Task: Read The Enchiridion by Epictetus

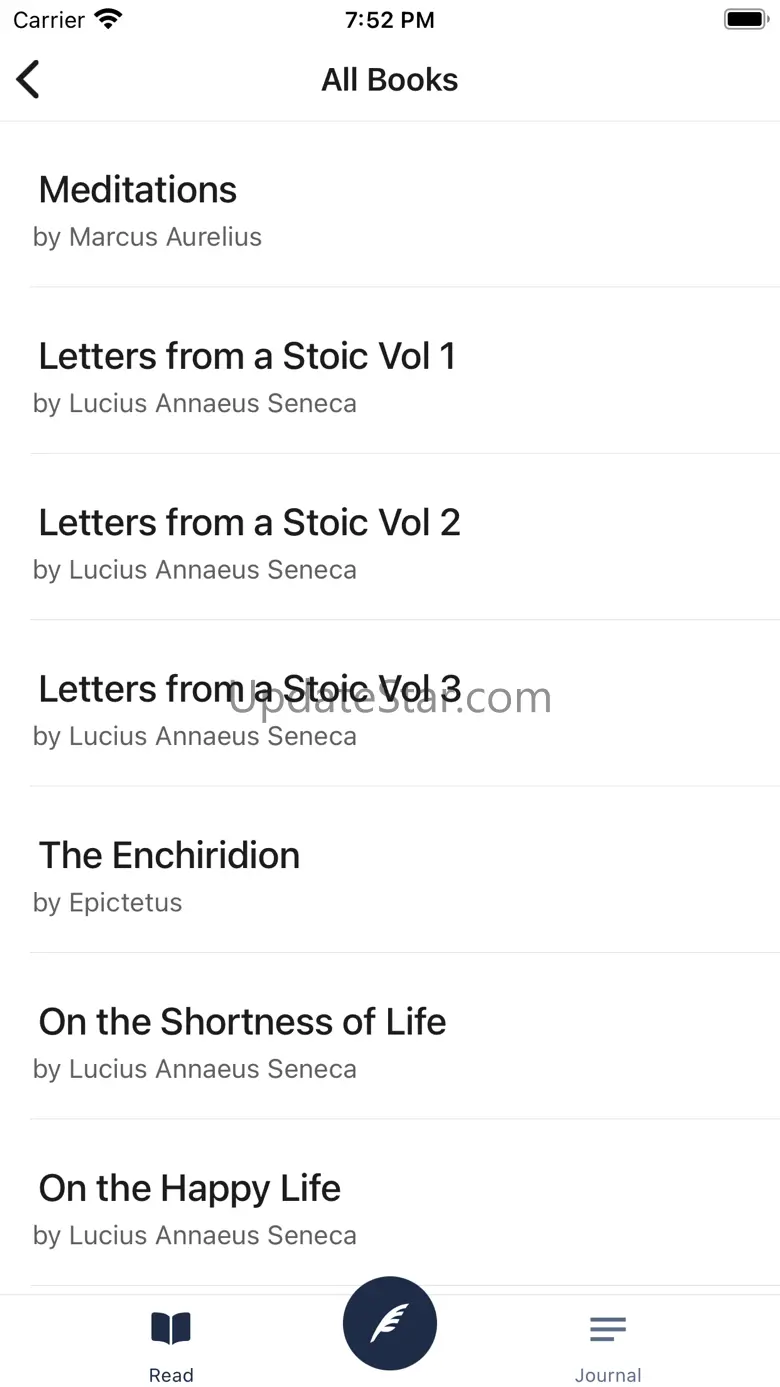Action: coord(390,876)
